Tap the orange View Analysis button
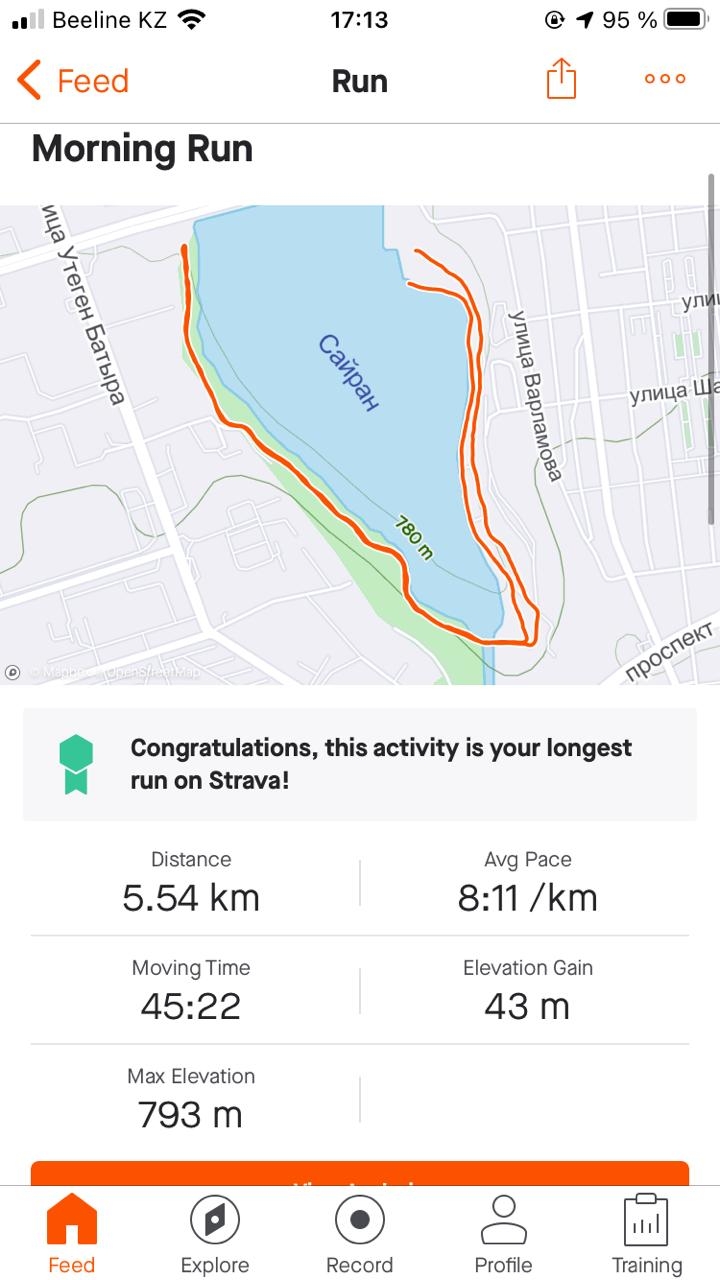Image resolution: width=720 pixels, height=1280 pixels. tap(360, 1173)
